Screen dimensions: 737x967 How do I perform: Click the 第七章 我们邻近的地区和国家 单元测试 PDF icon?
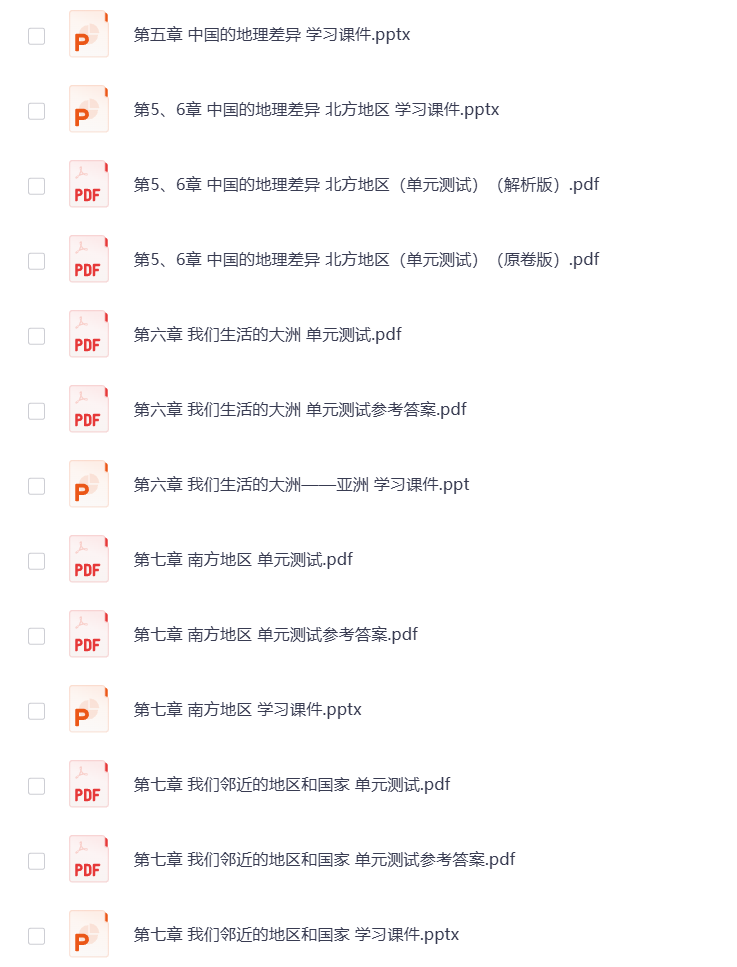88,784
